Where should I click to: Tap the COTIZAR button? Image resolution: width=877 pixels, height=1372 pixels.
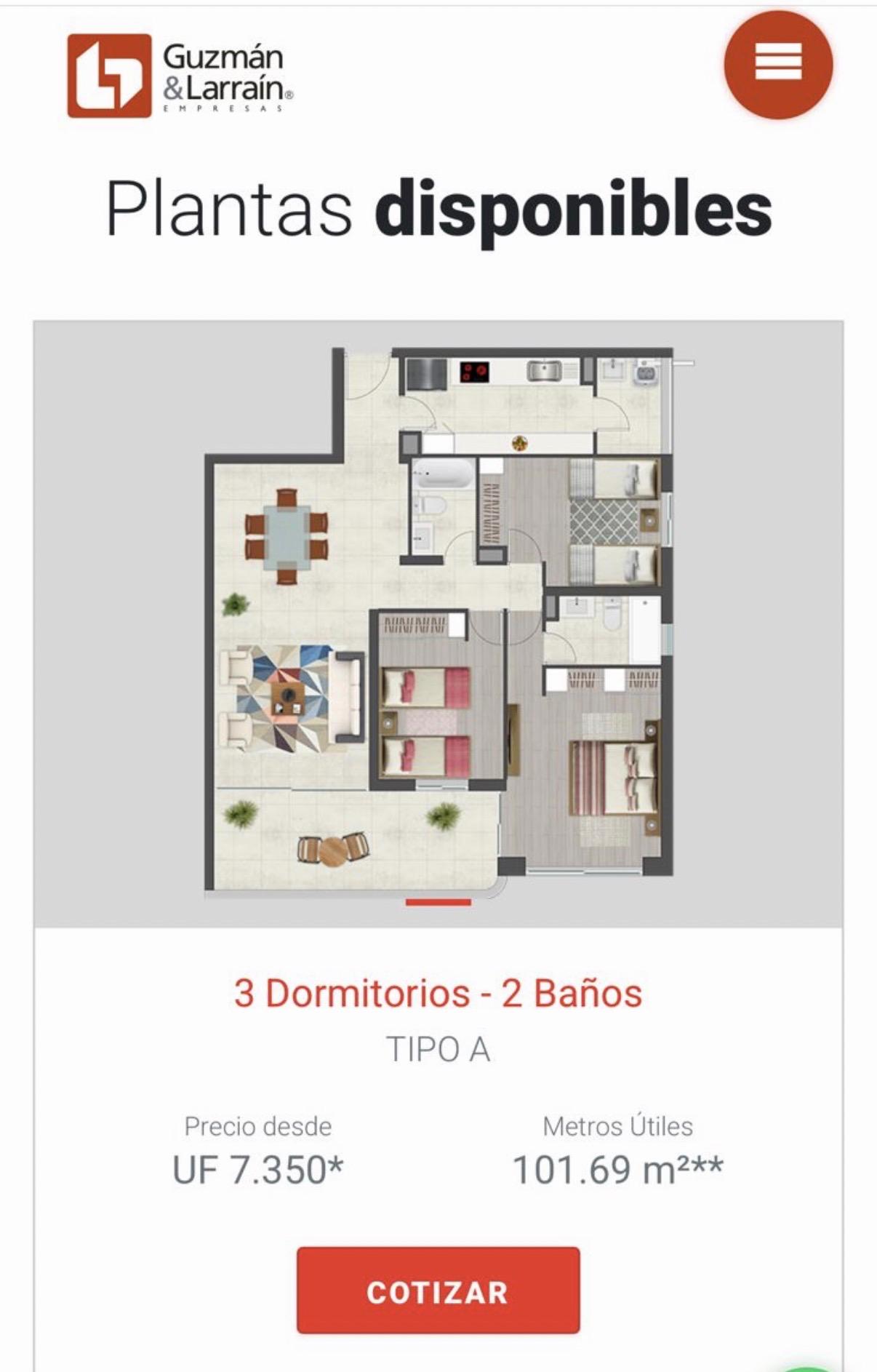[x=438, y=1291]
